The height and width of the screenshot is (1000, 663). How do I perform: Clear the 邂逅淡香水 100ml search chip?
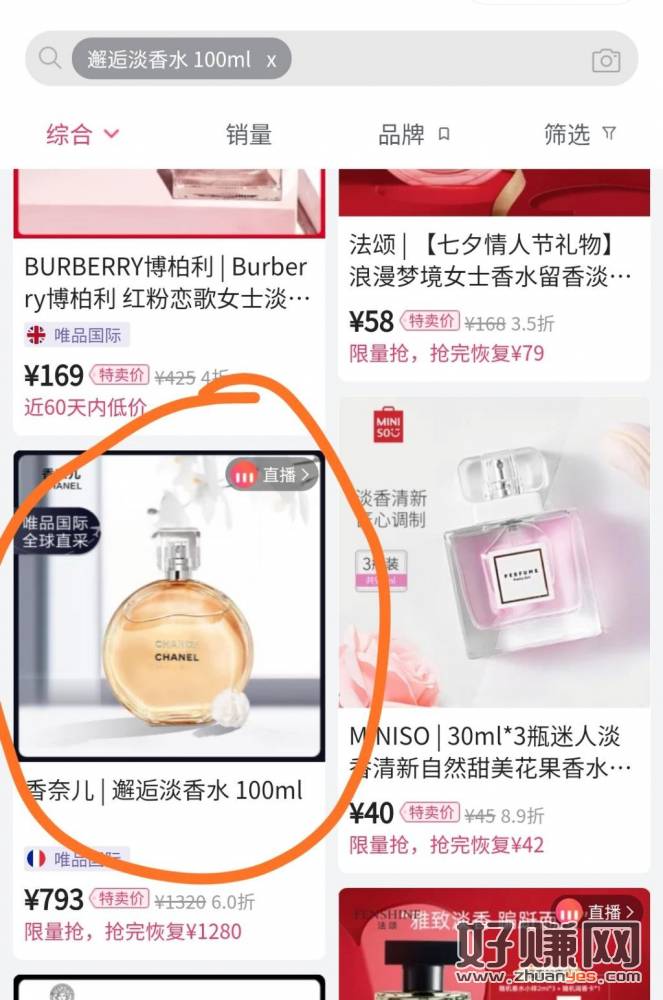click(271, 60)
